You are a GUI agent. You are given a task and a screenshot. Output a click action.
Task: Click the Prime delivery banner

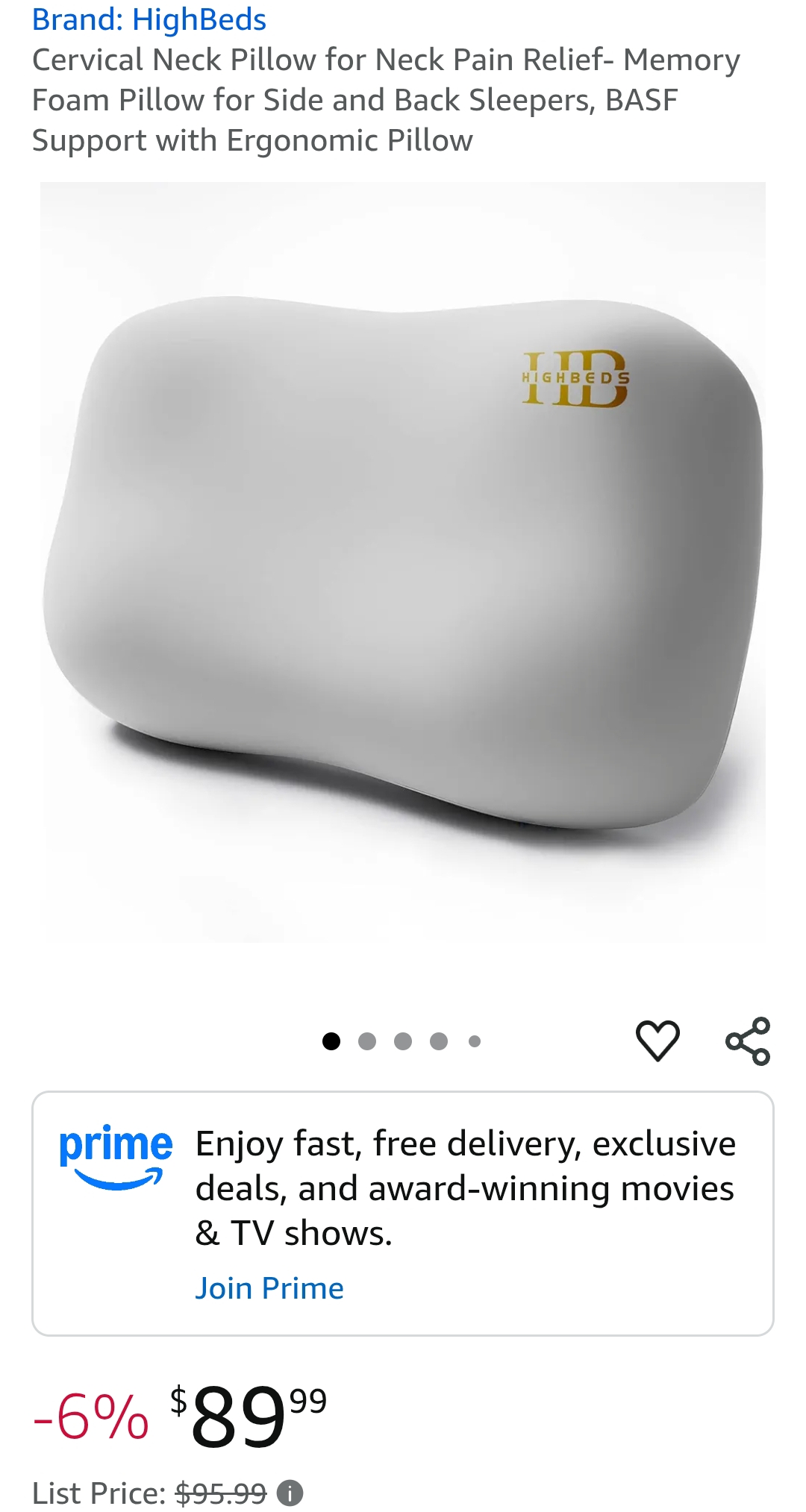[x=403, y=1208]
